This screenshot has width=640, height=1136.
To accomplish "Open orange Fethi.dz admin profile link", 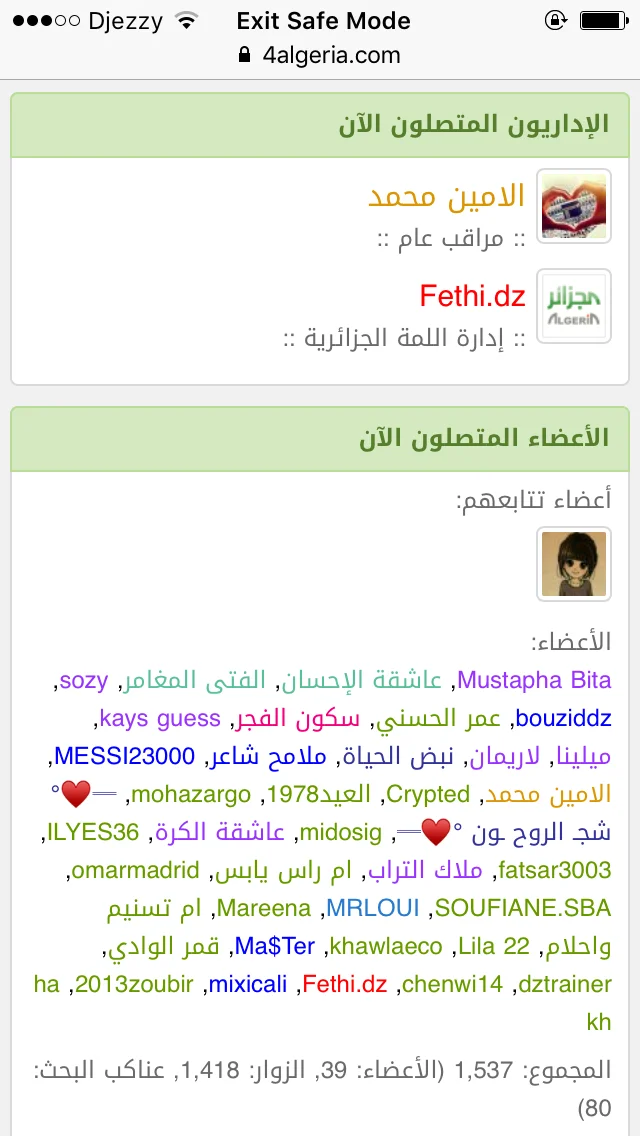I will [472, 296].
